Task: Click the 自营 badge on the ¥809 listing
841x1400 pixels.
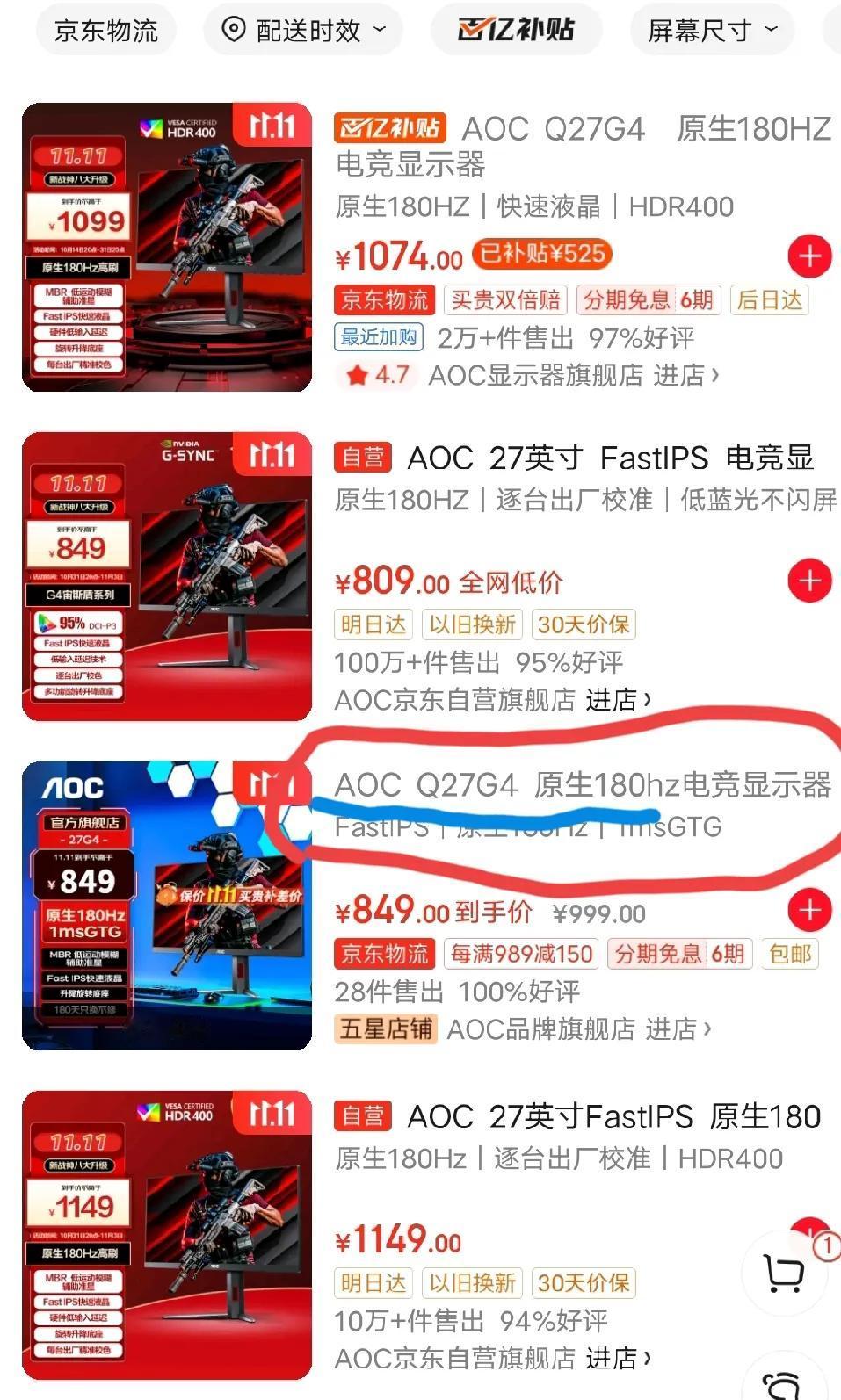Action: click(x=364, y=457)
